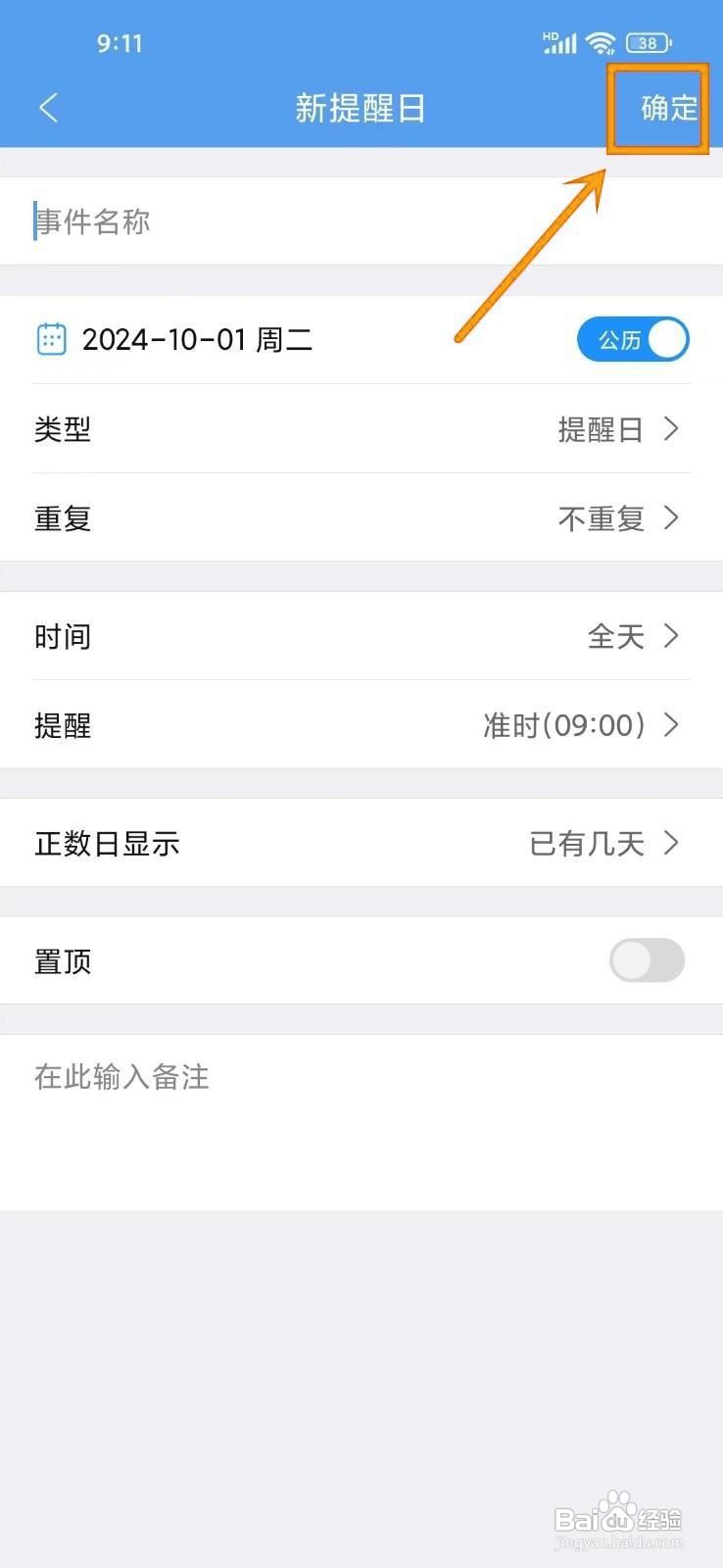
Task: Select the date 2024-10-01 周二
Action: point(196,338)
